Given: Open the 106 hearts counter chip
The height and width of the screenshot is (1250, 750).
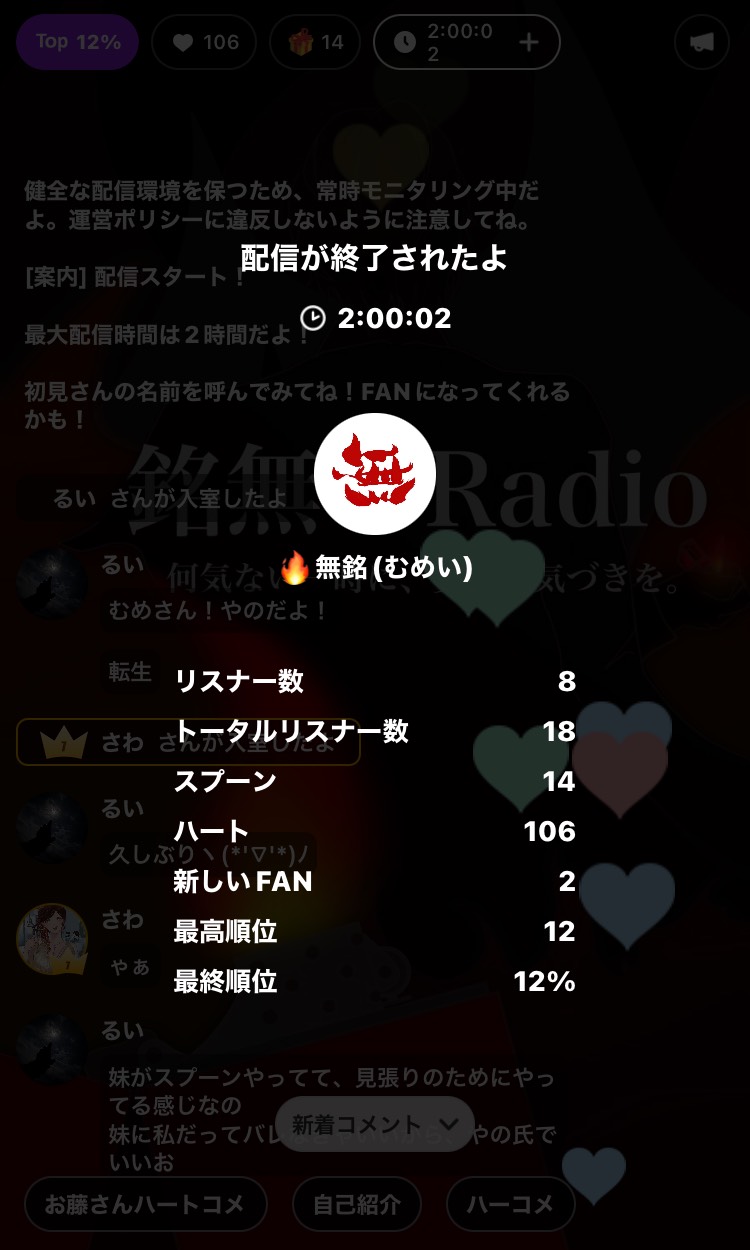Looking at the screenshot, I should (205, 42).
